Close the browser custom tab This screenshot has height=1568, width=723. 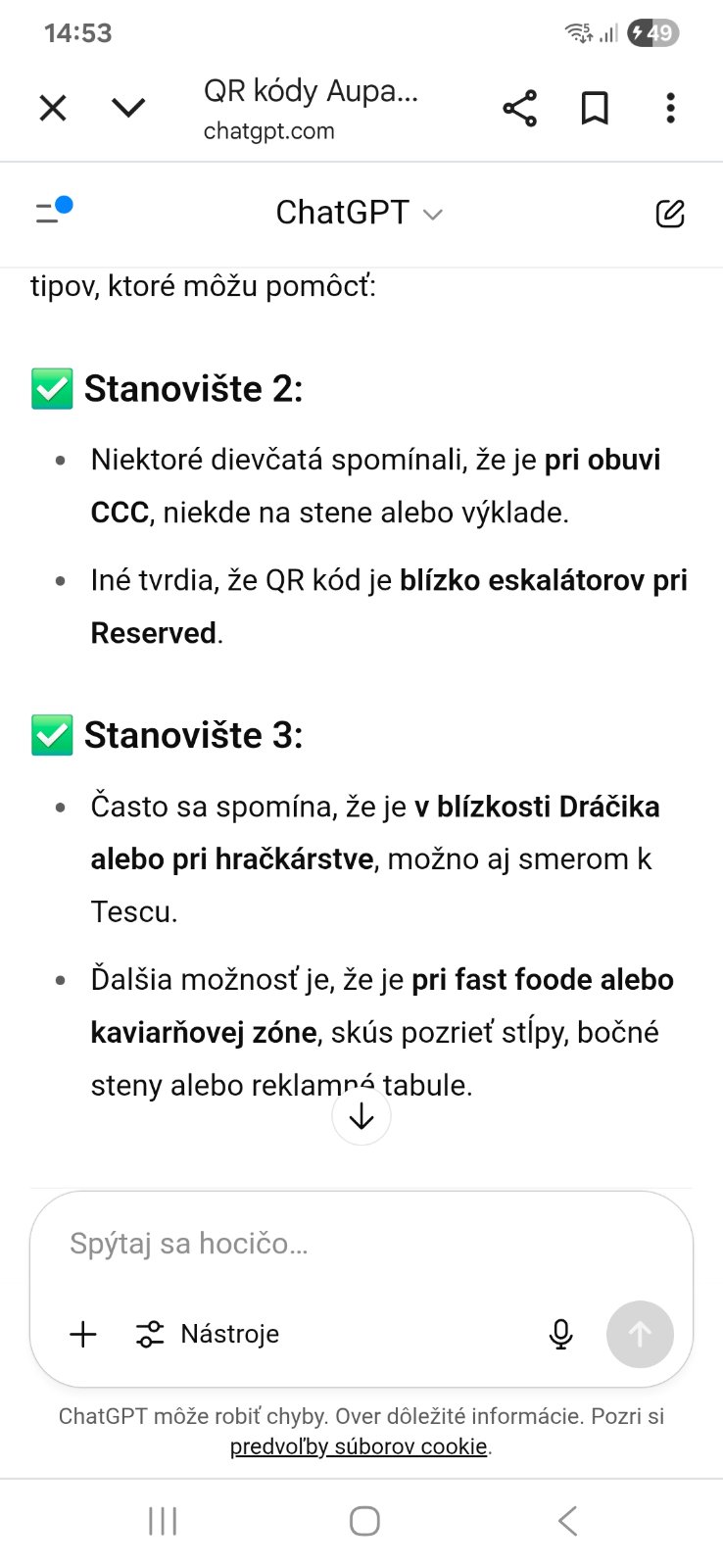point(53,108)
